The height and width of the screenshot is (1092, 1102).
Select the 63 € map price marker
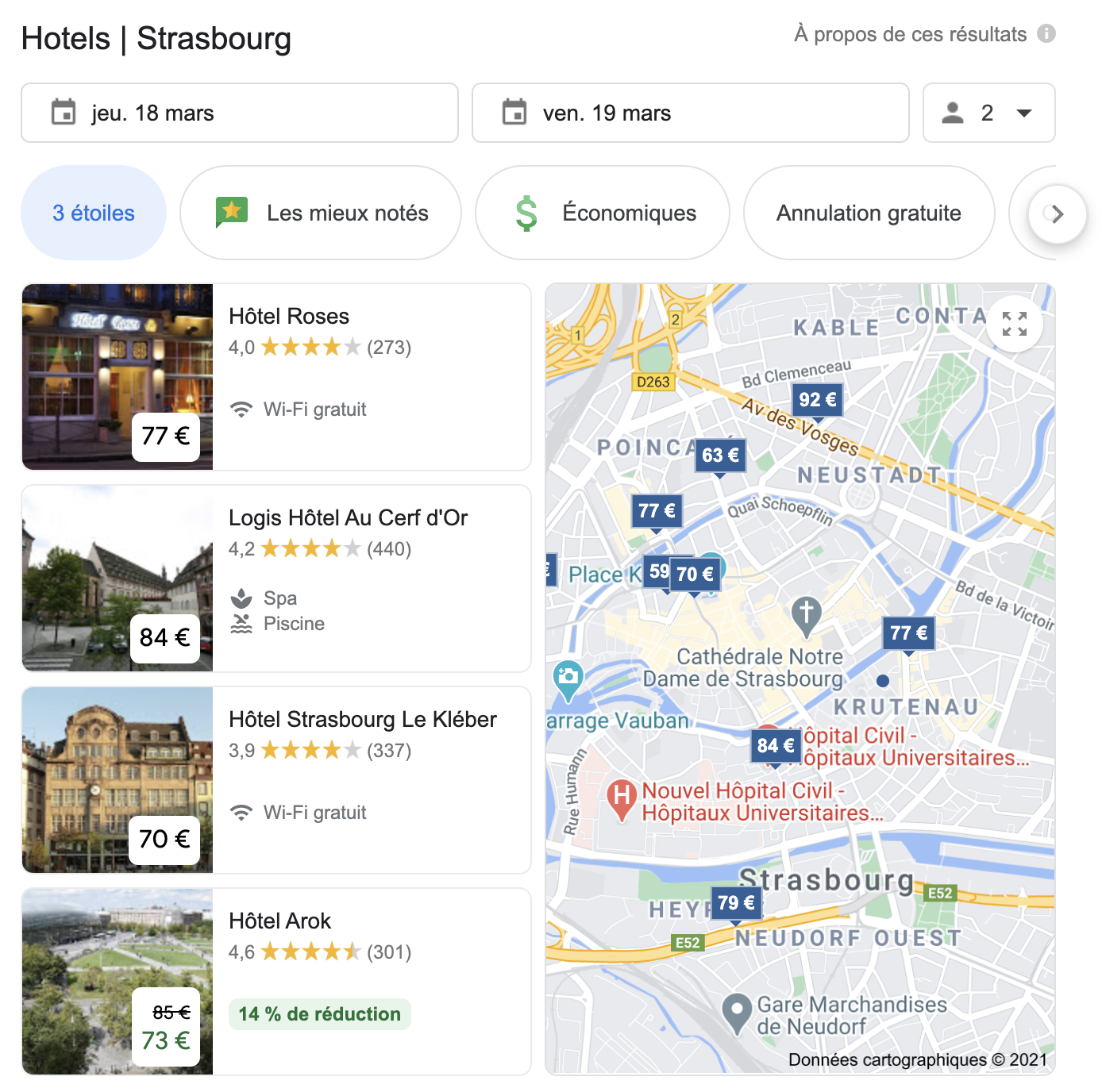(x=720, y=456)
